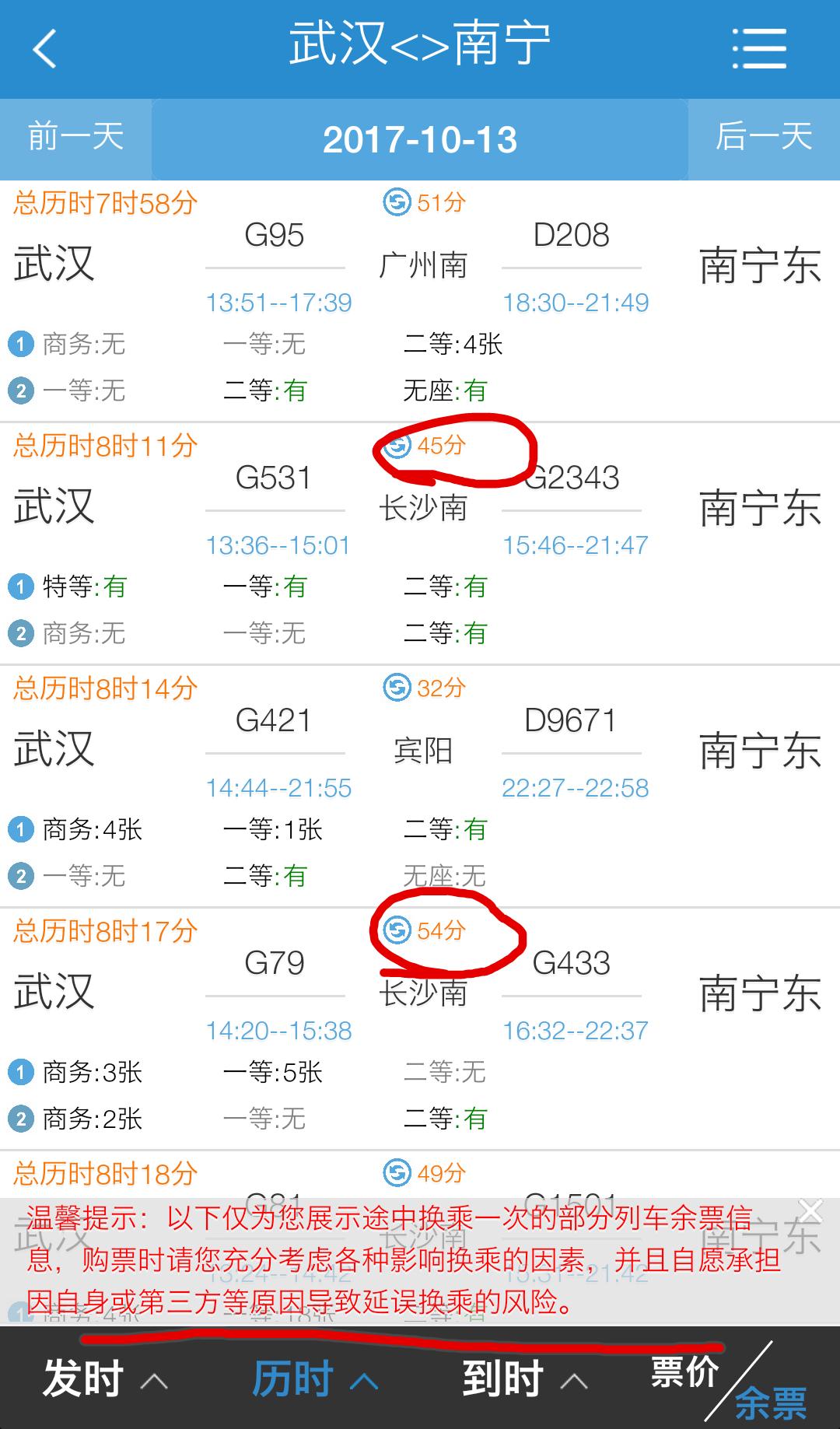Viewport: 840px width, 1429px height.
Task: Tap the transfer icon beside 32分
Action: pos(397,688)
